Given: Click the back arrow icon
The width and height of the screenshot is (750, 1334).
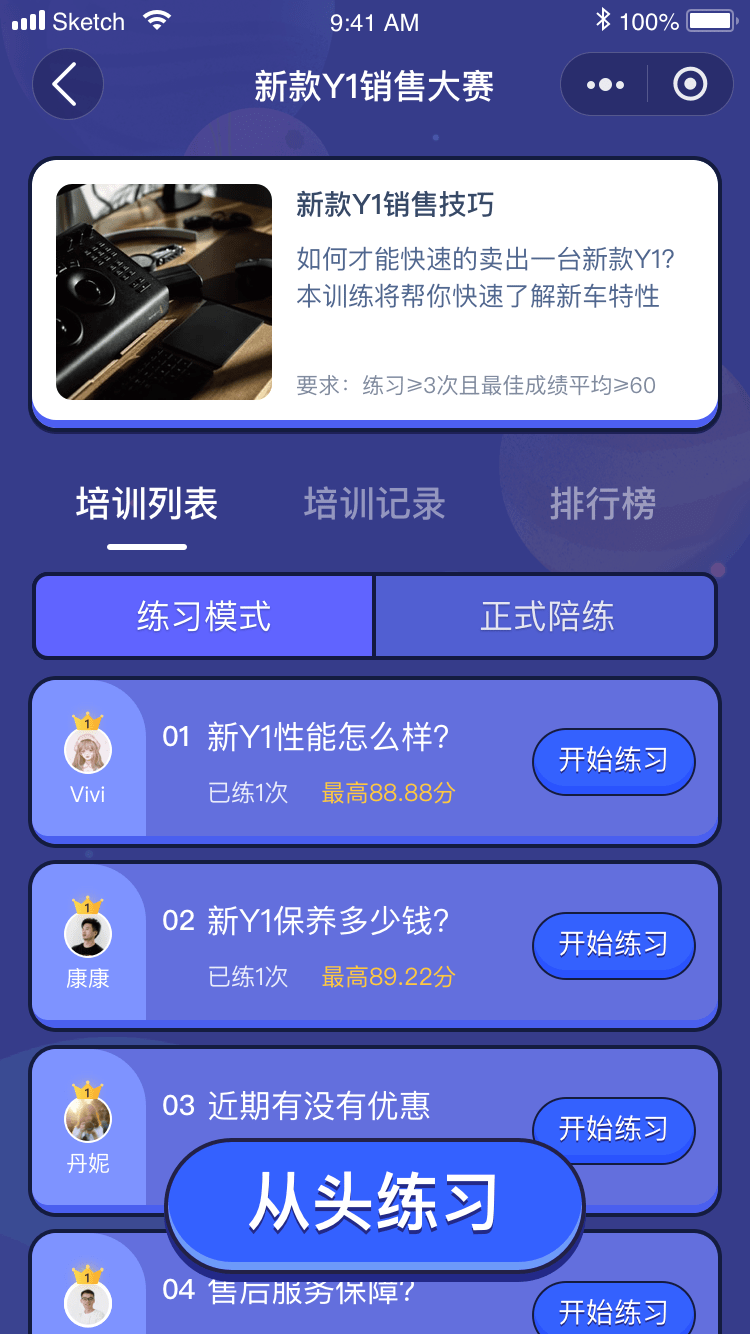Looking at the screenshot, I should click(x=67, y=84).
